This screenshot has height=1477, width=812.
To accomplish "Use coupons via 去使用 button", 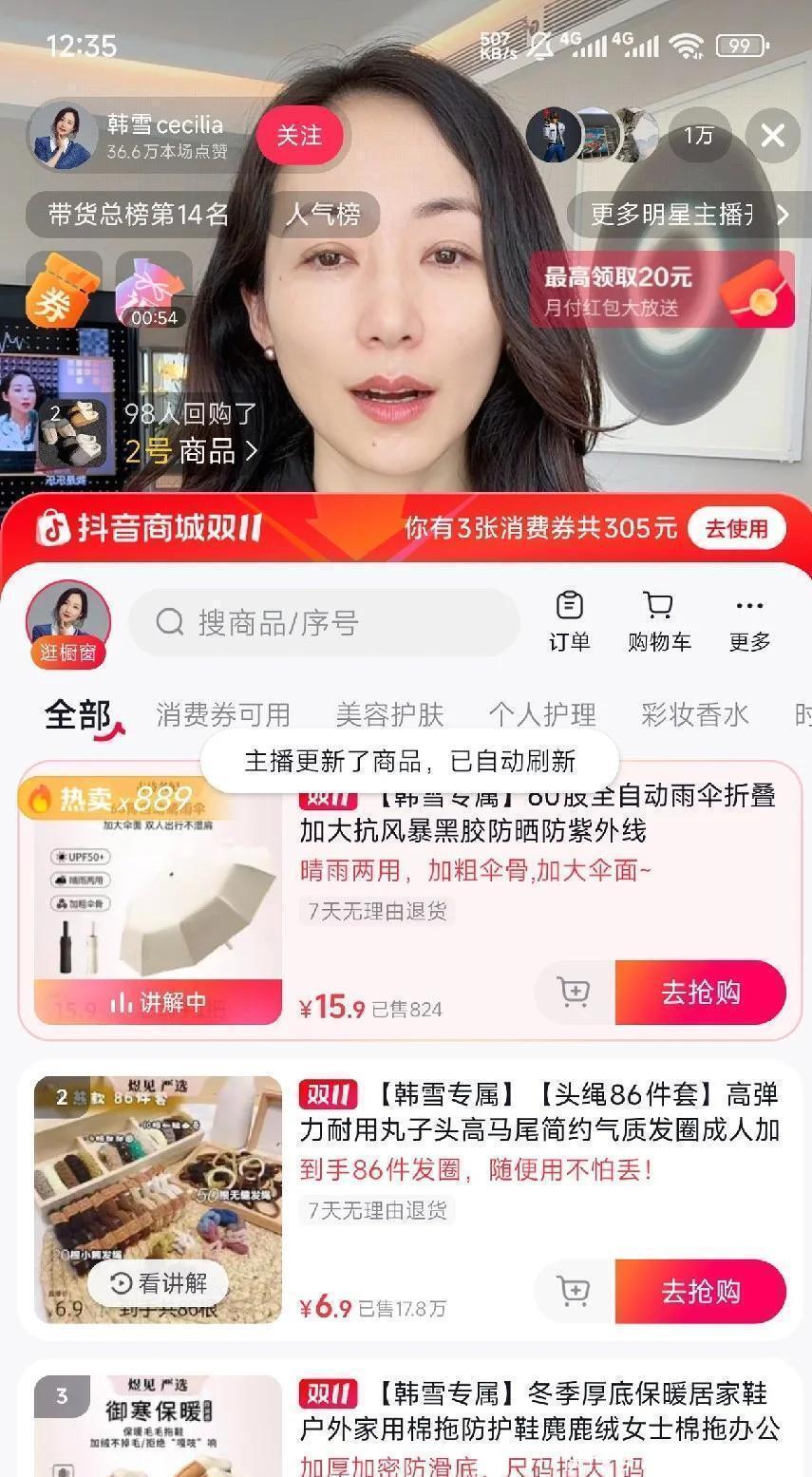I will click(736, 528).
